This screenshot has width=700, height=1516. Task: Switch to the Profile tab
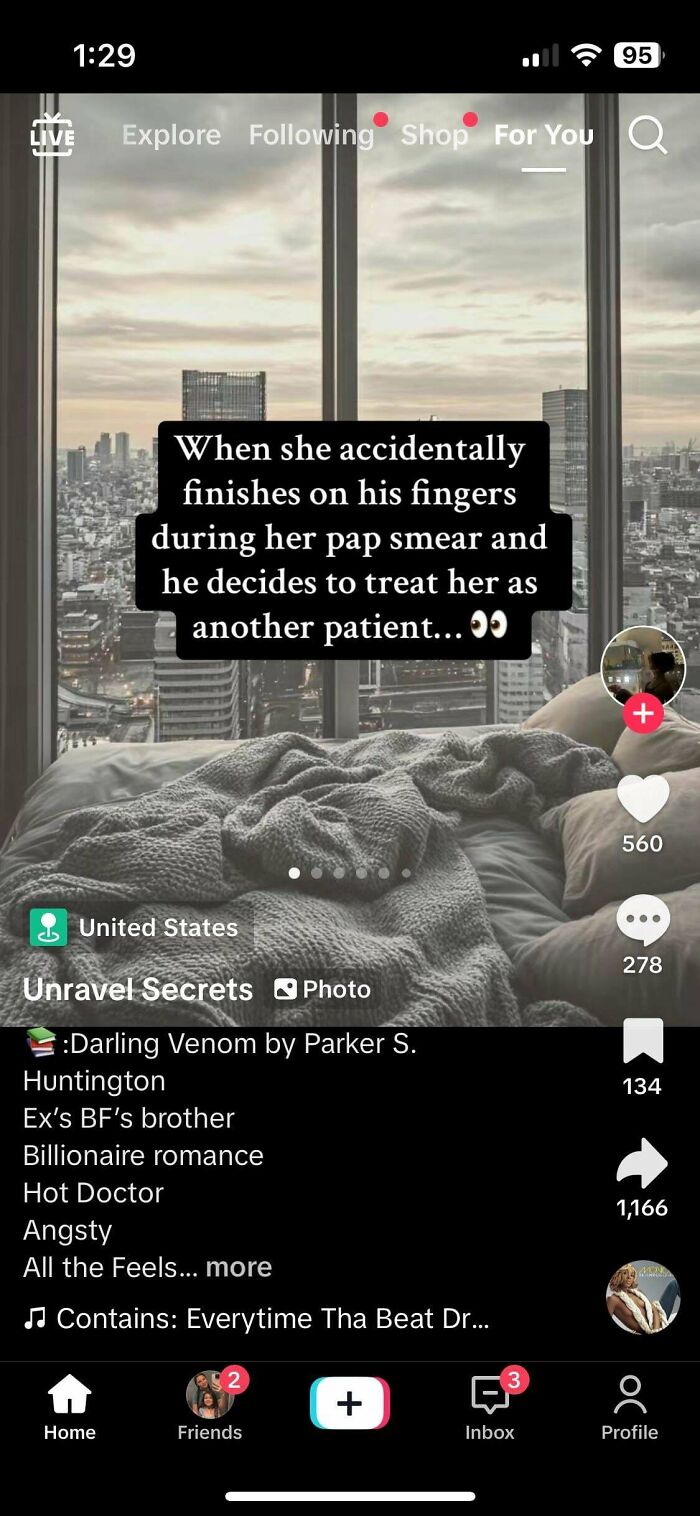coord(630,1406)
